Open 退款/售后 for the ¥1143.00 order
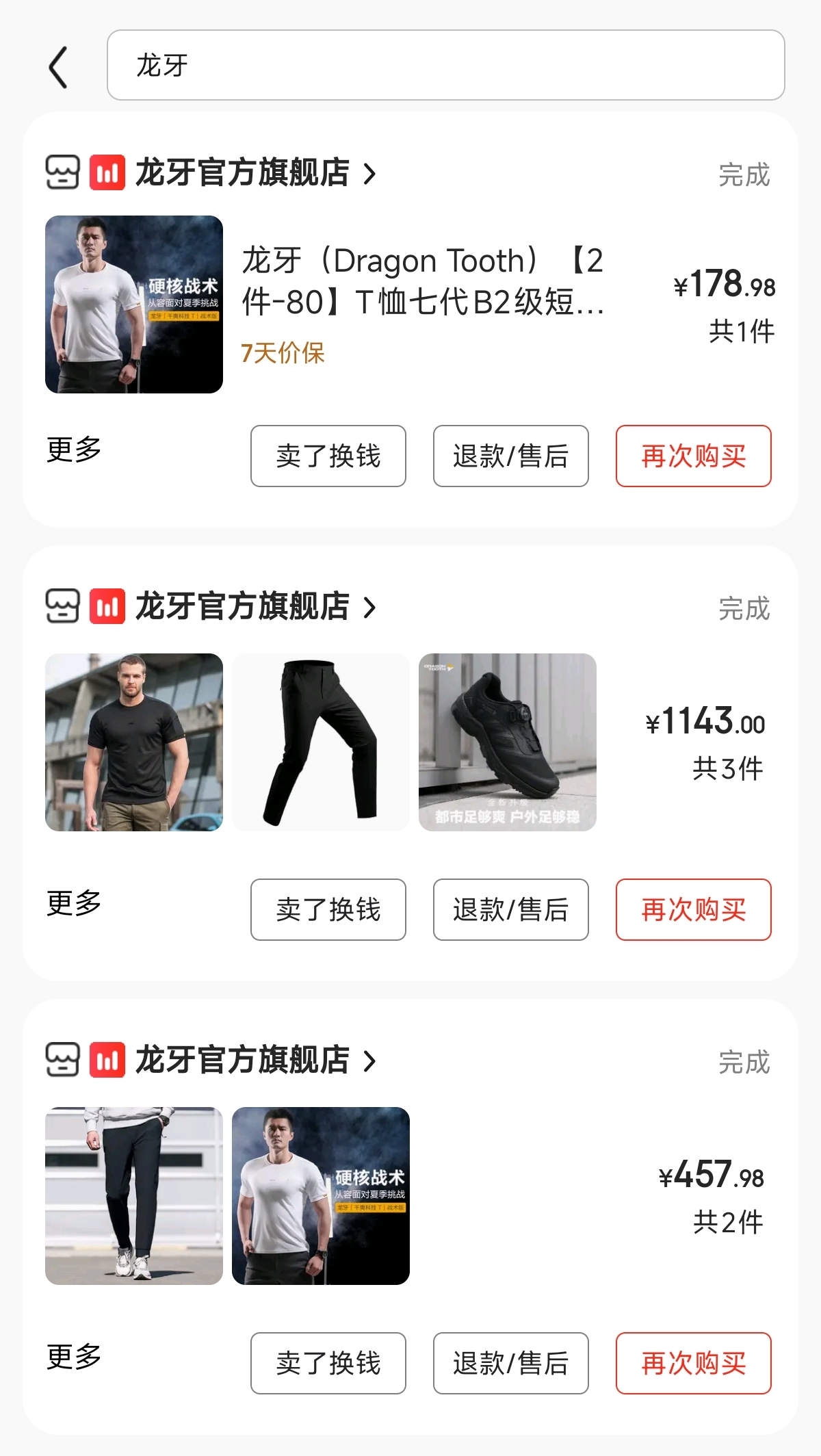821x1456 pixels. click(x=510, y=910)
